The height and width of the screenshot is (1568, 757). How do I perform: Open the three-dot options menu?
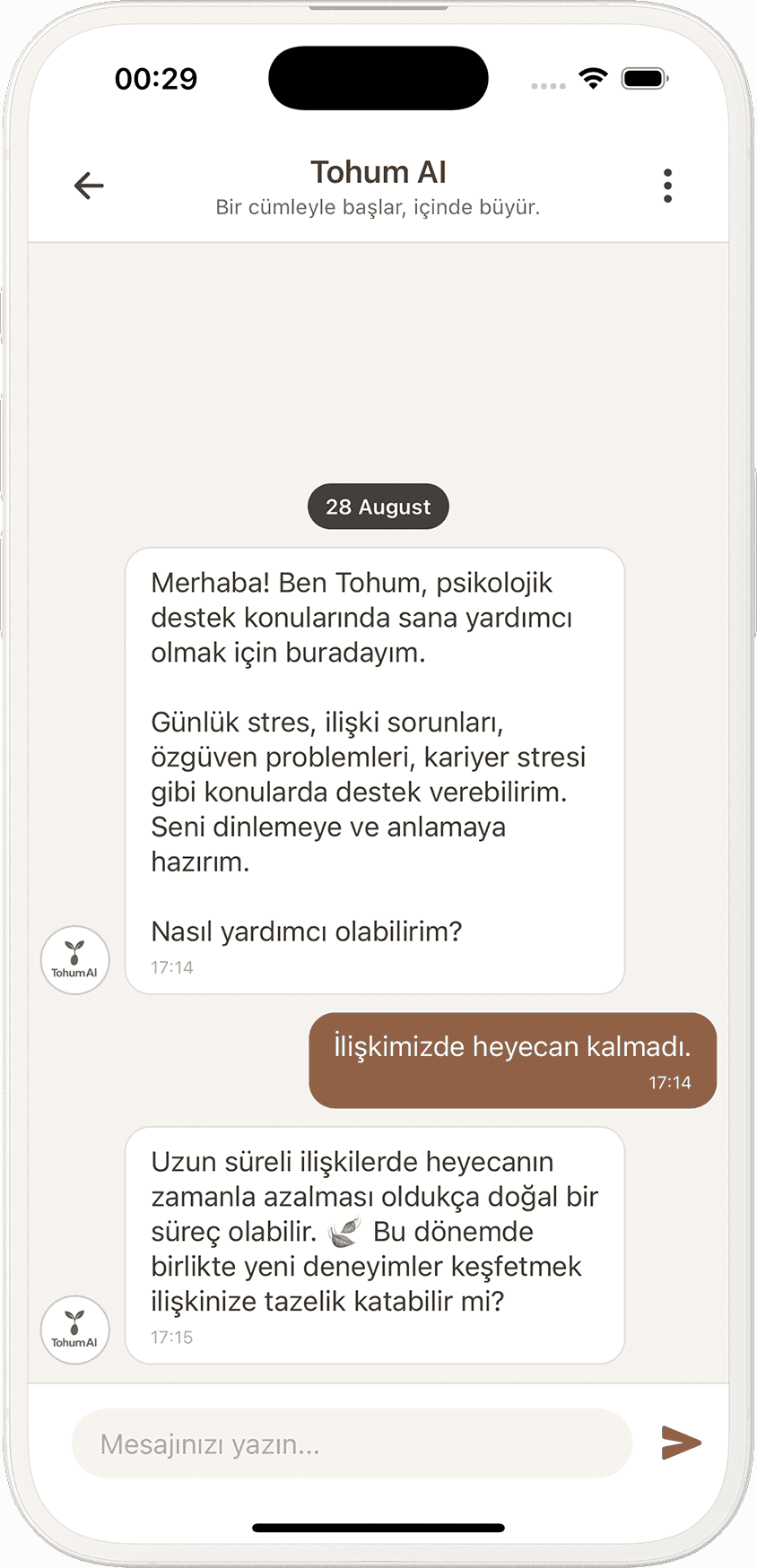coord(667,186)
